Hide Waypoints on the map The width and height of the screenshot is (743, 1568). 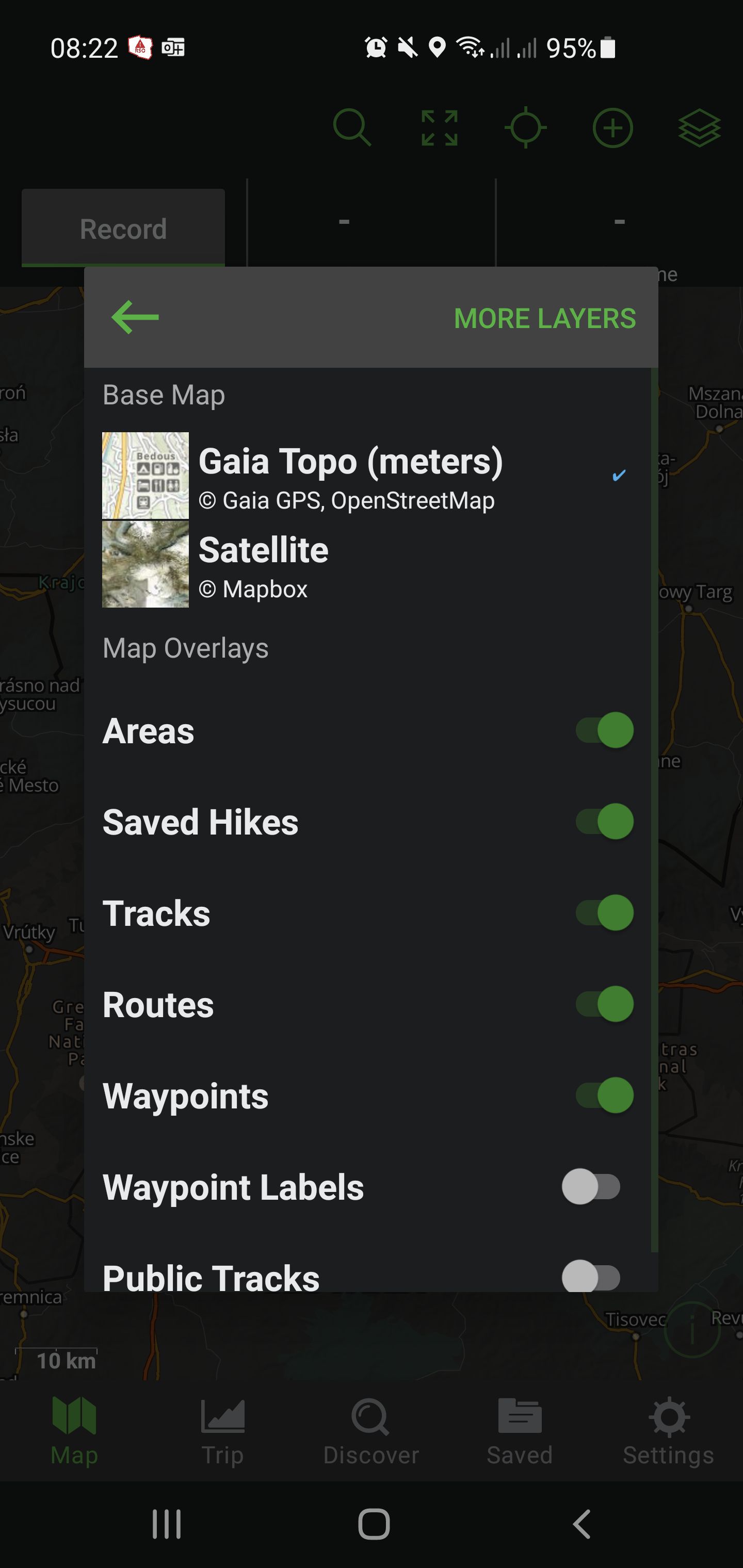point(605,1095)
